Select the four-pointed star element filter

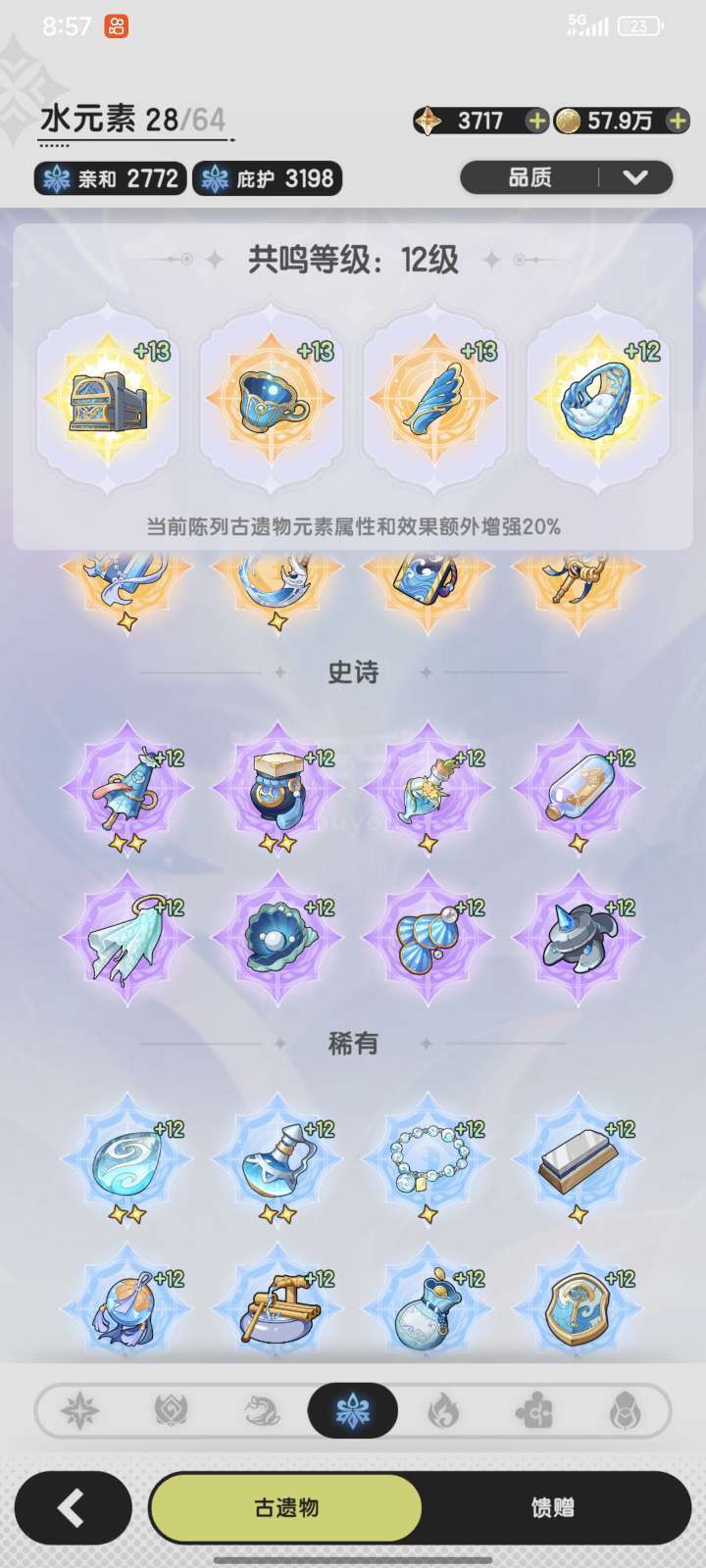pos(79,1411)
